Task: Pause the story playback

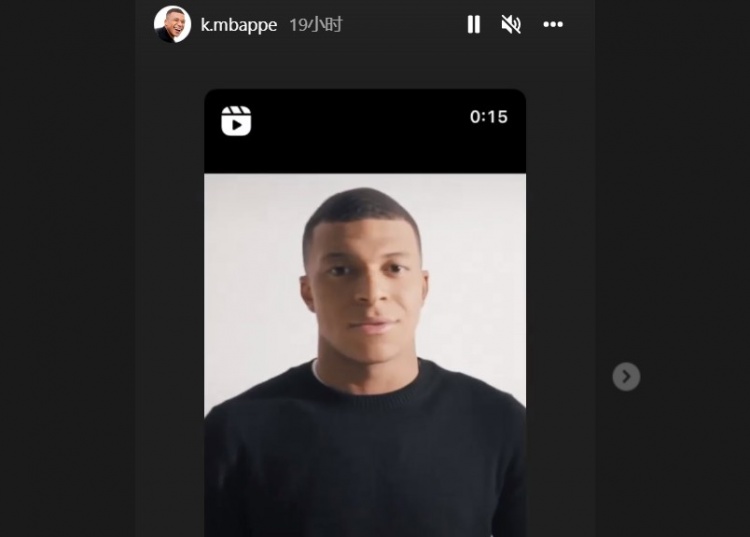Action: click(x=474, y=25)
